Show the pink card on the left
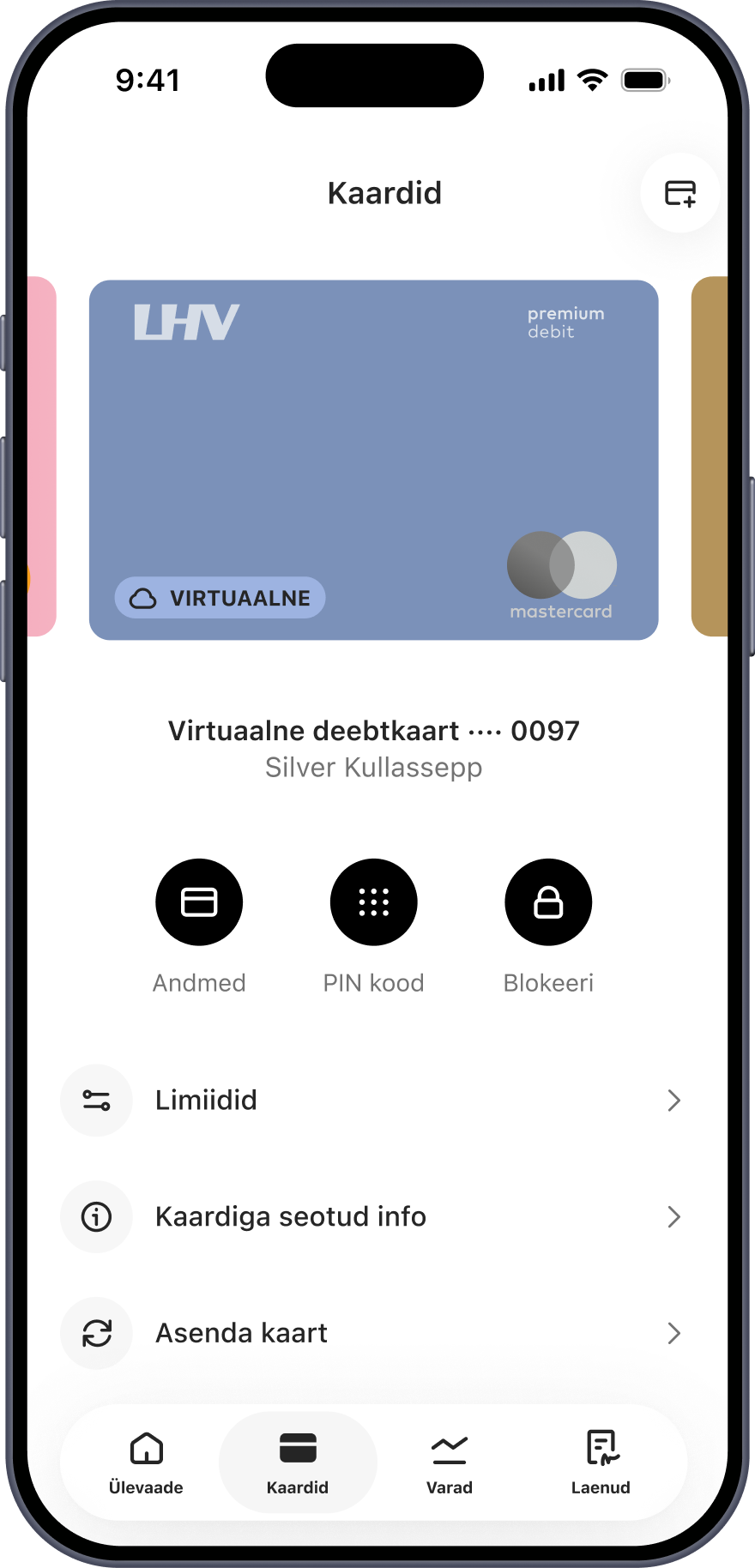The height and width of the screenshot is (1568, 755). (42, 456)
